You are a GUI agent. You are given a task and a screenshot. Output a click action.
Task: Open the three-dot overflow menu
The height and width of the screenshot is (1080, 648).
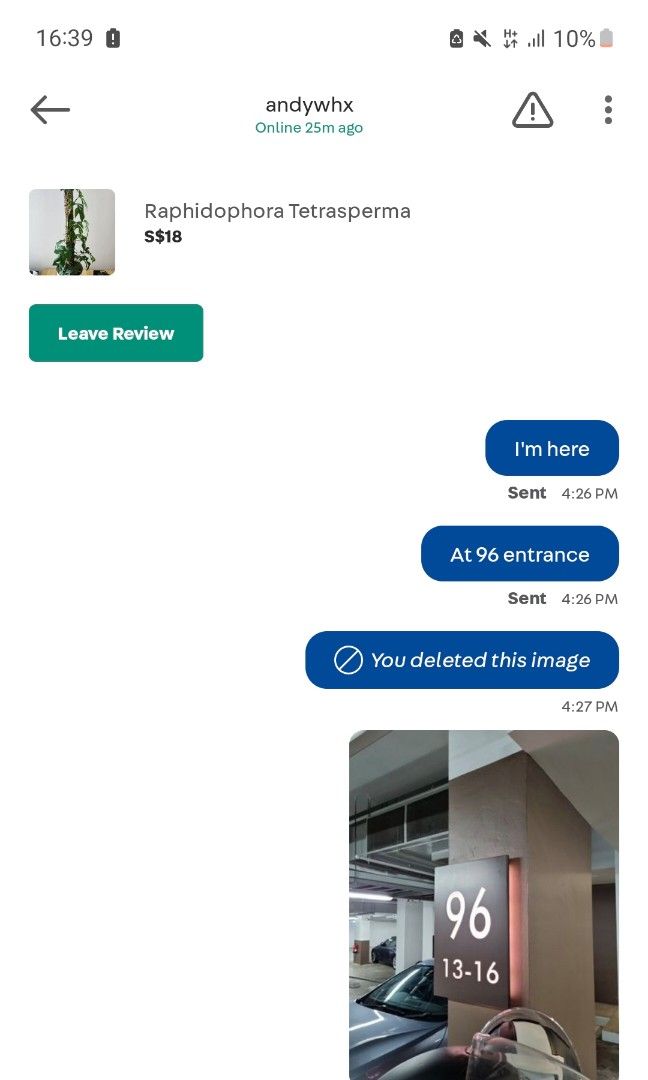click(608, 110)
